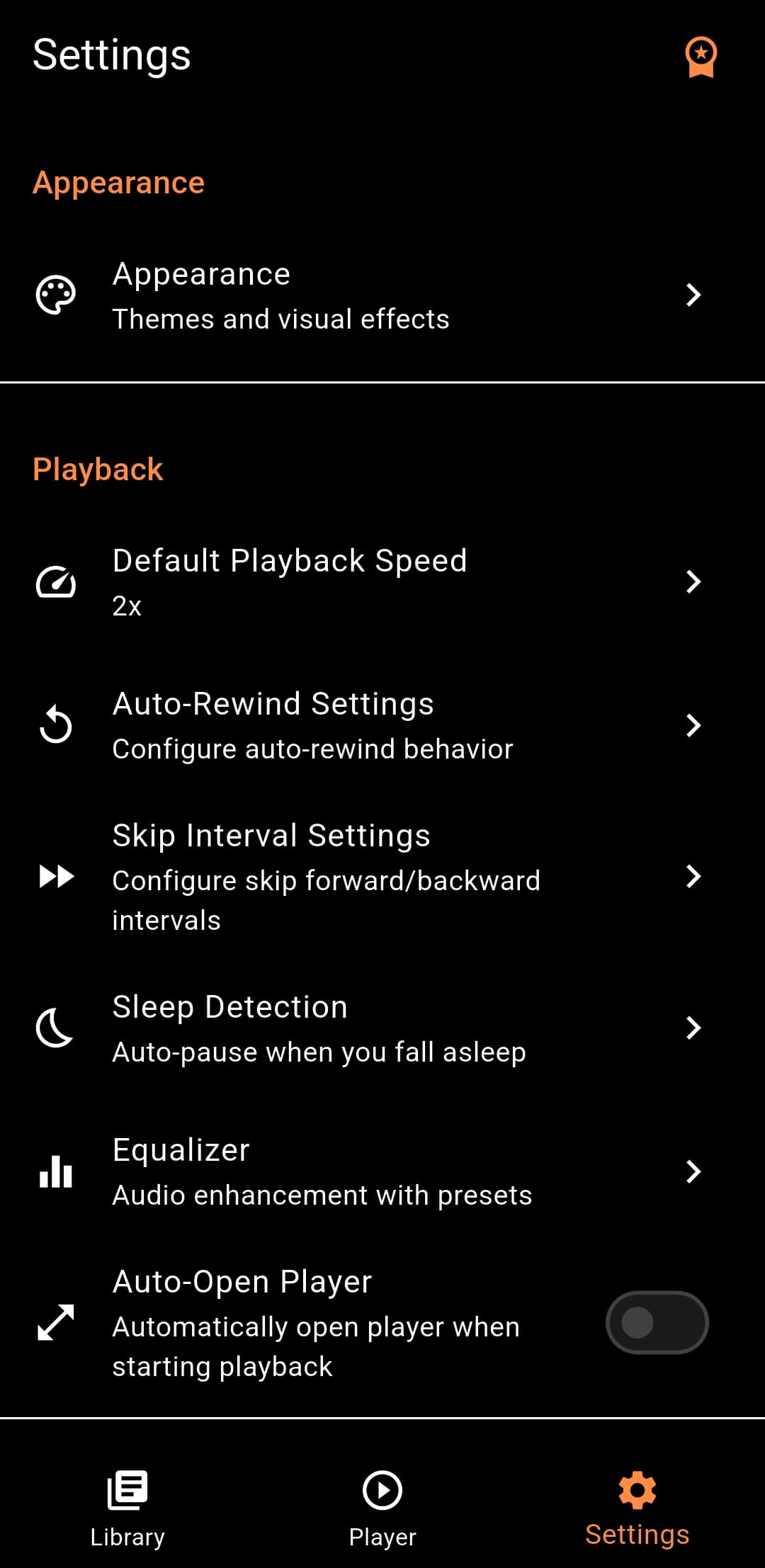Open Skip Interval Settings
The image size is (765, 1568).
coord(382,877)
